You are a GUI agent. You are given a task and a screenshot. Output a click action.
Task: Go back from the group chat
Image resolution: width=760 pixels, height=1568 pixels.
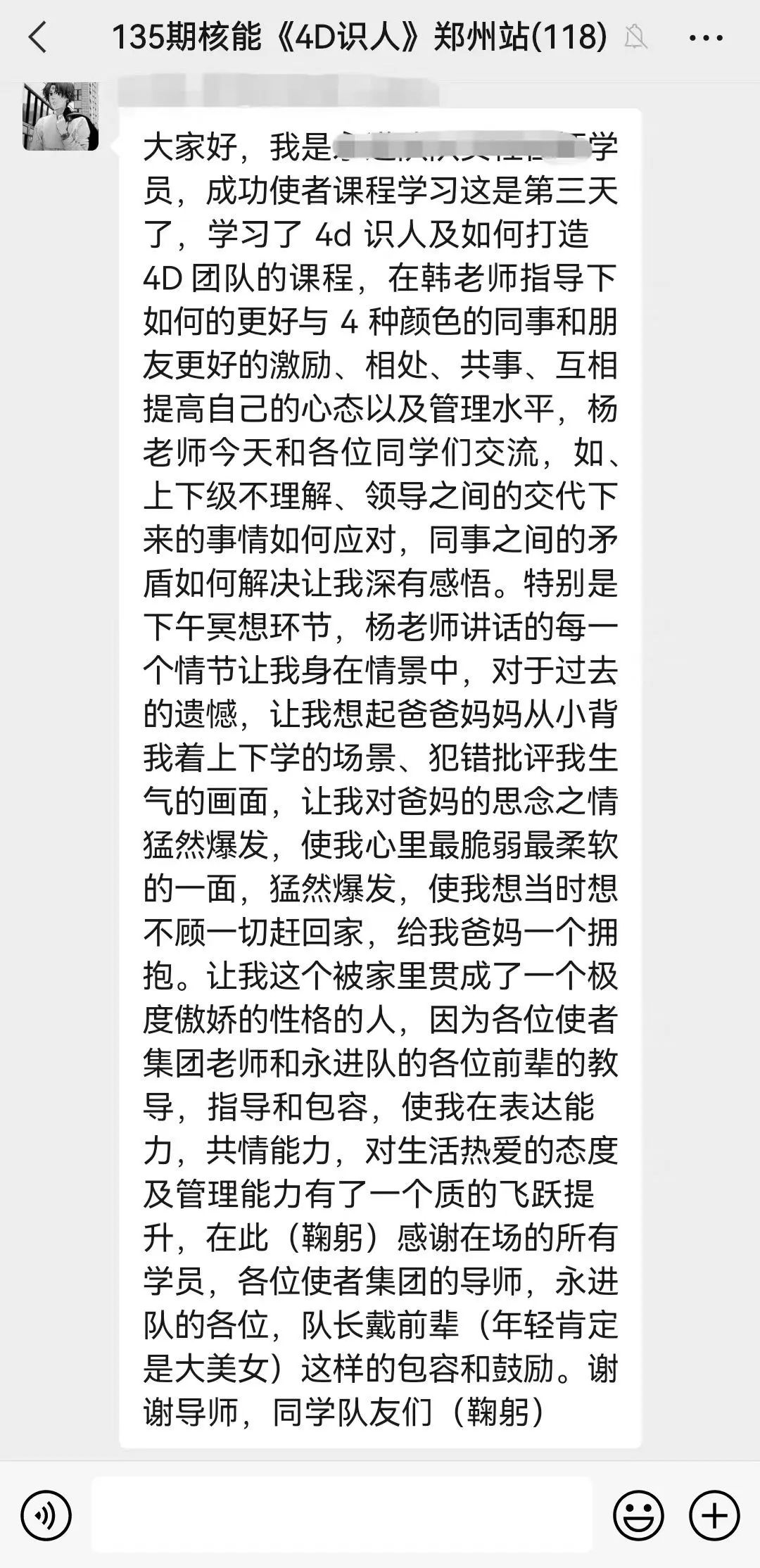tap(37, 37)
